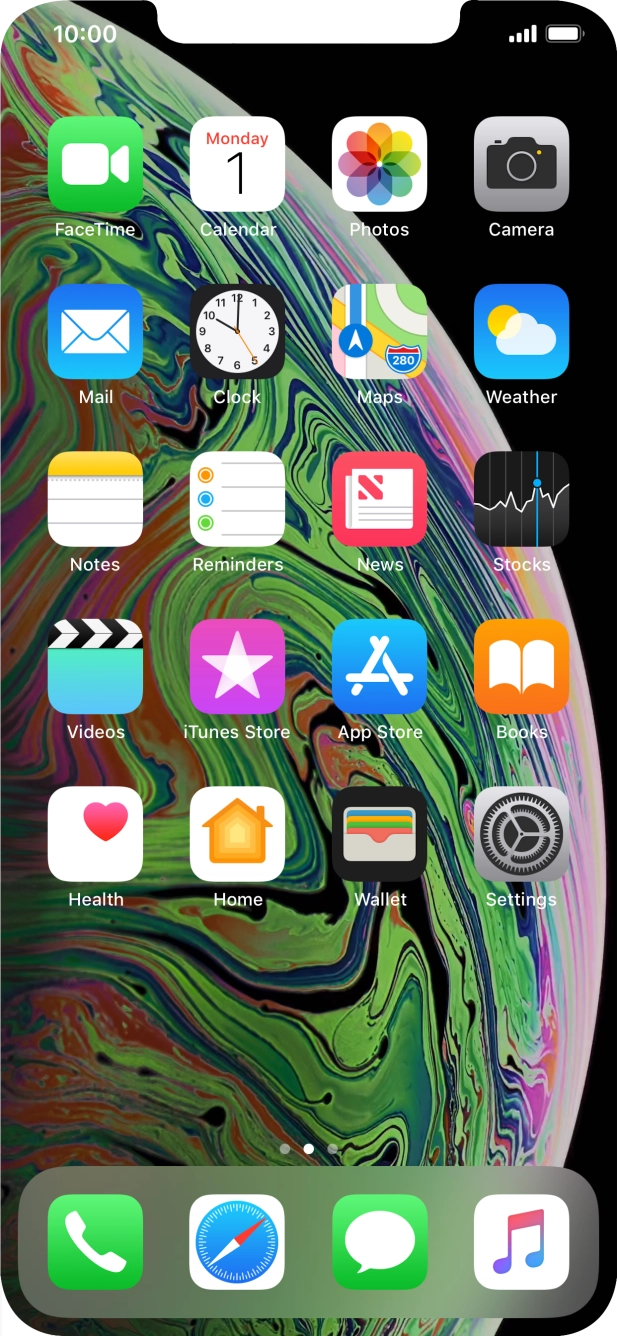The image size is (617, 1336).
Task: Launch the App Store
Action: click(379, 666)
